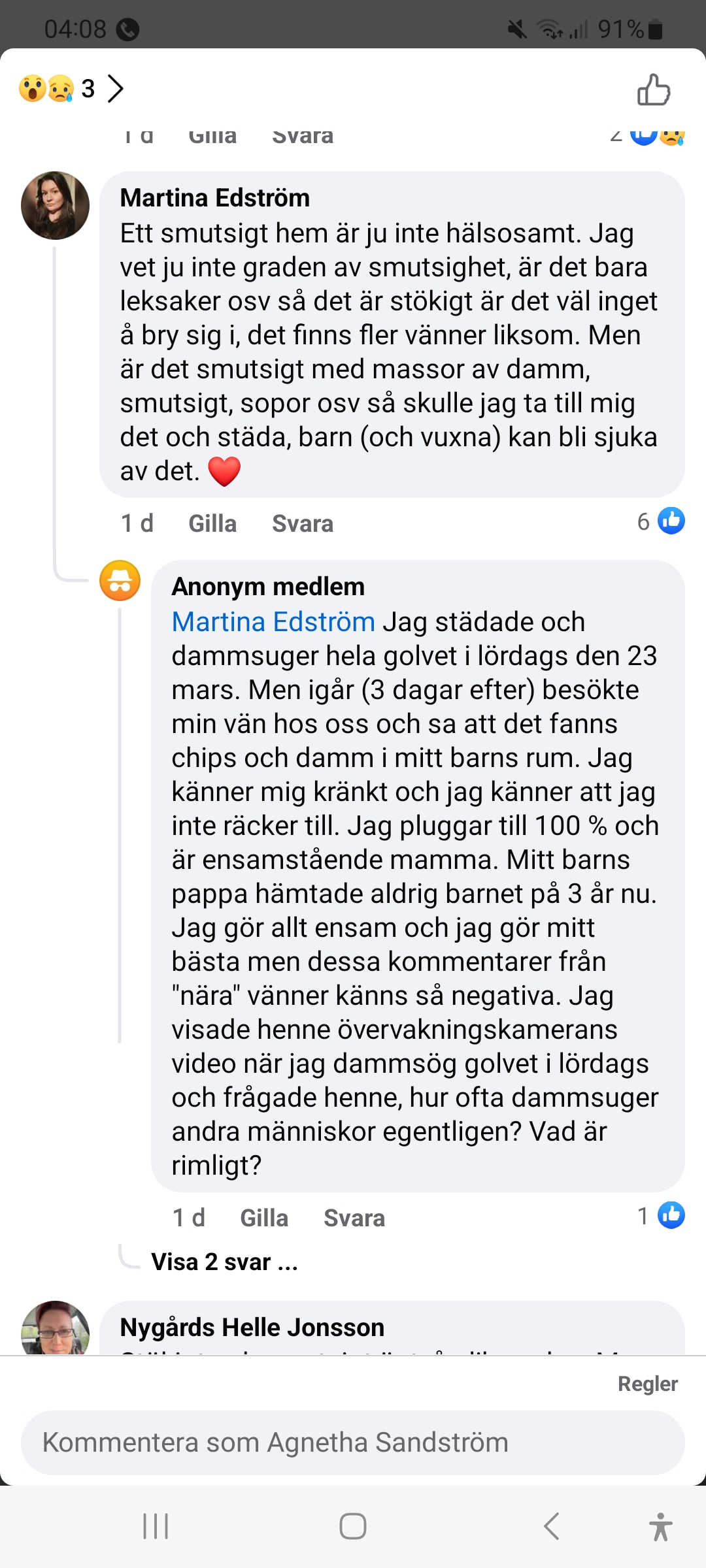
Task: Like the post with the thumbs-up icon
Action: pyautogui.click(x=654, y=90)
